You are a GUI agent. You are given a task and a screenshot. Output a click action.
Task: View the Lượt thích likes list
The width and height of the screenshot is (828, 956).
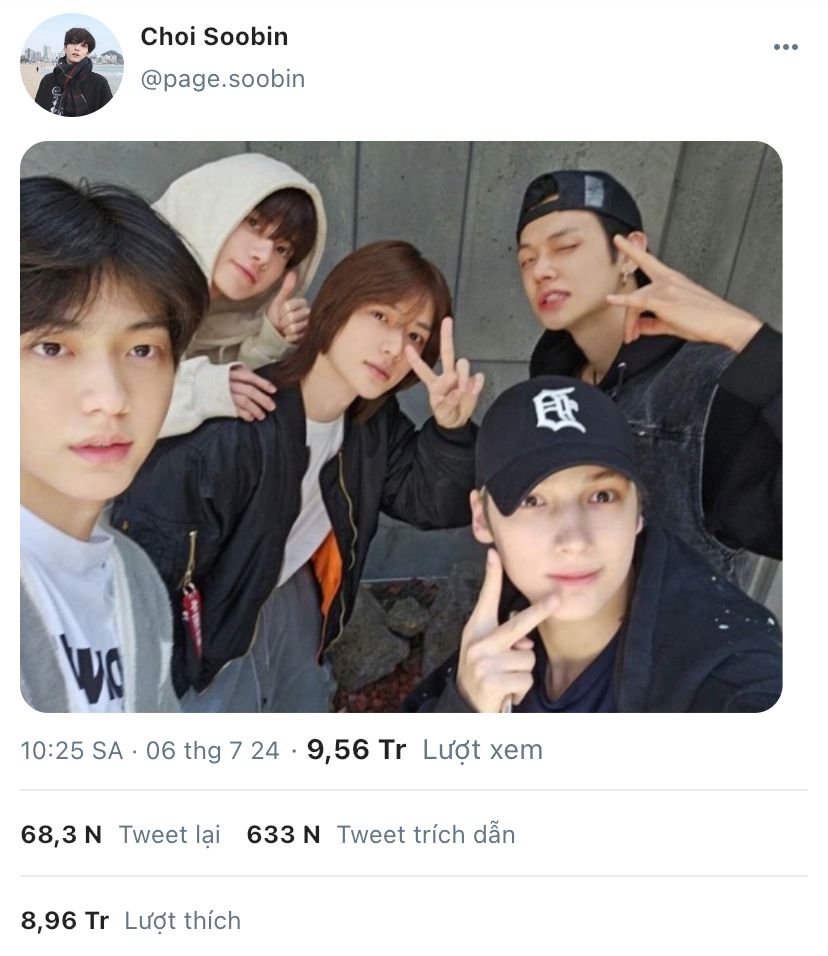coord(131,921)
